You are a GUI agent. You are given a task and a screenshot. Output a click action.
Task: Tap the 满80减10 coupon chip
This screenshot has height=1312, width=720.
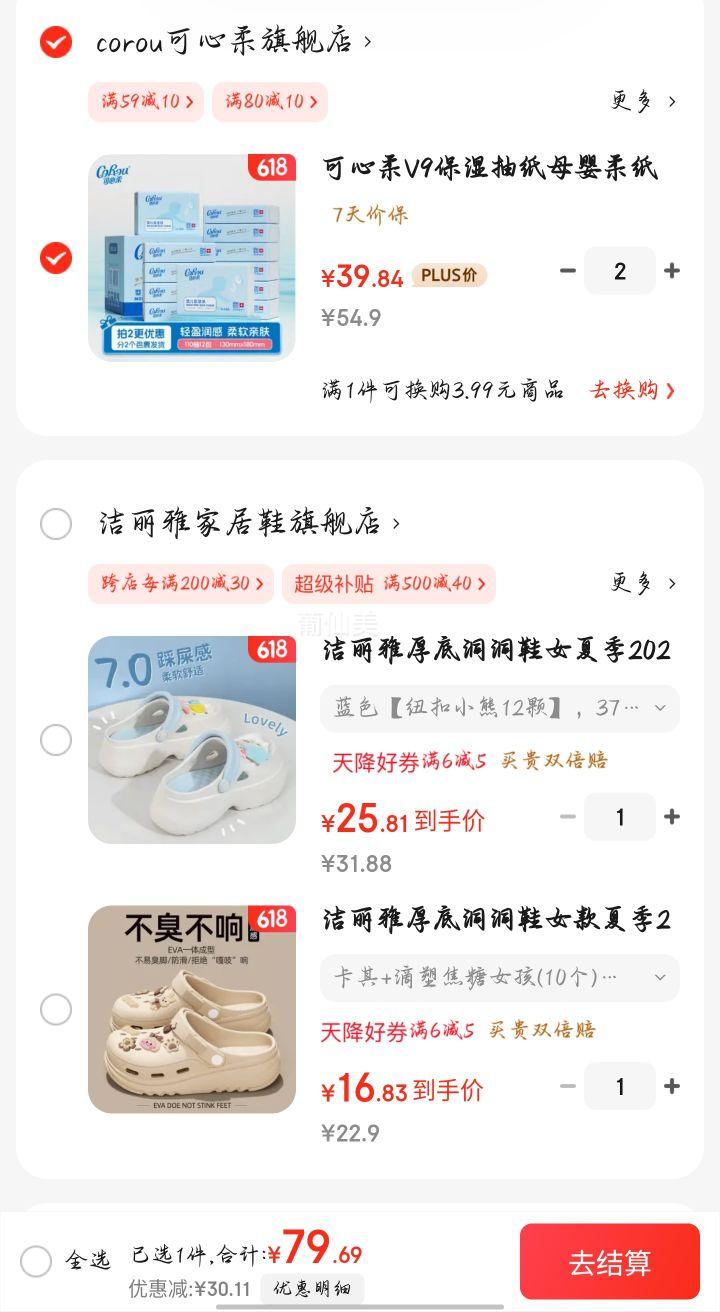tap(270, 101)
